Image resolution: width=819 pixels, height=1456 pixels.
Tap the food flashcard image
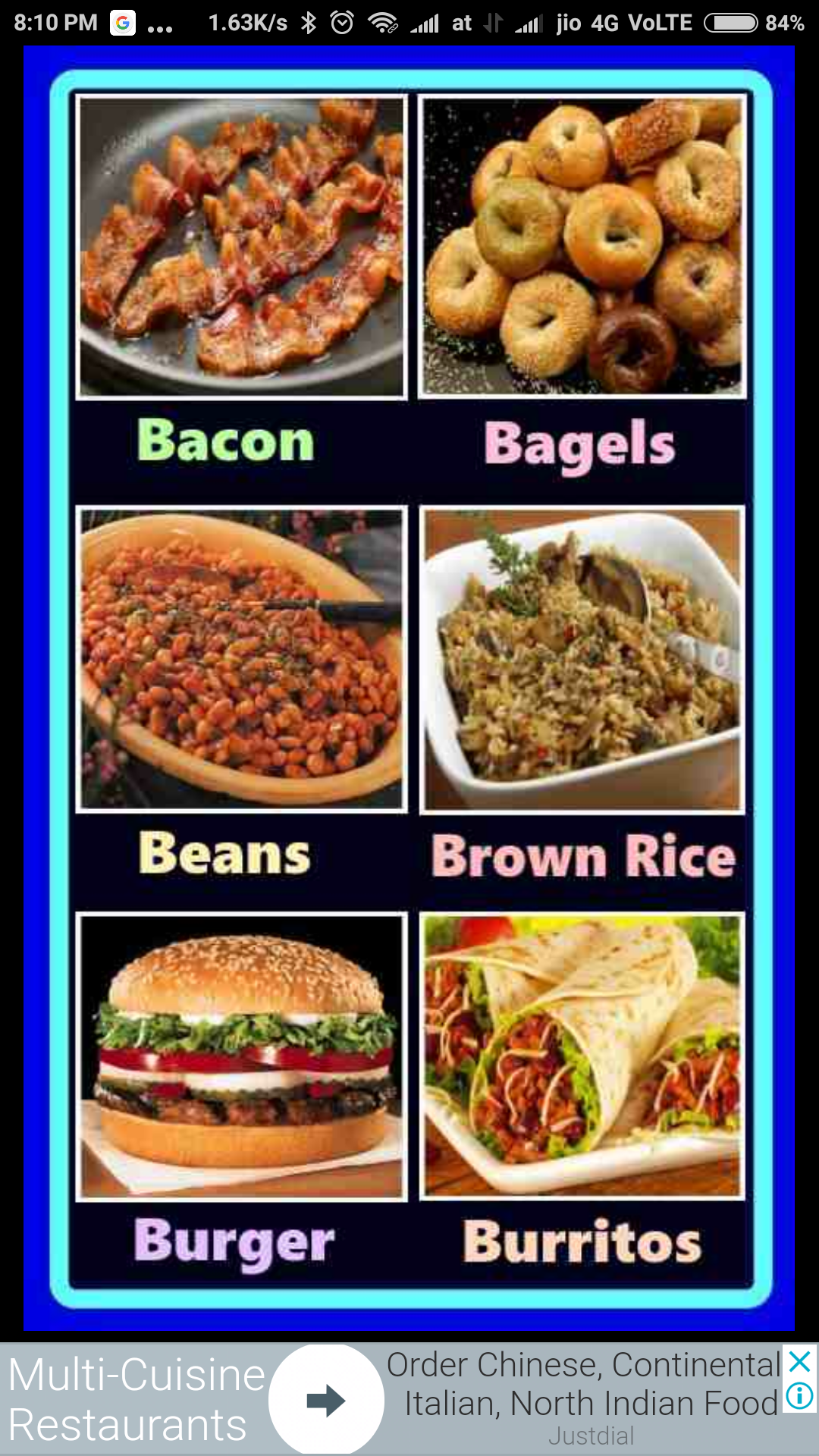(x=409, y=689)
